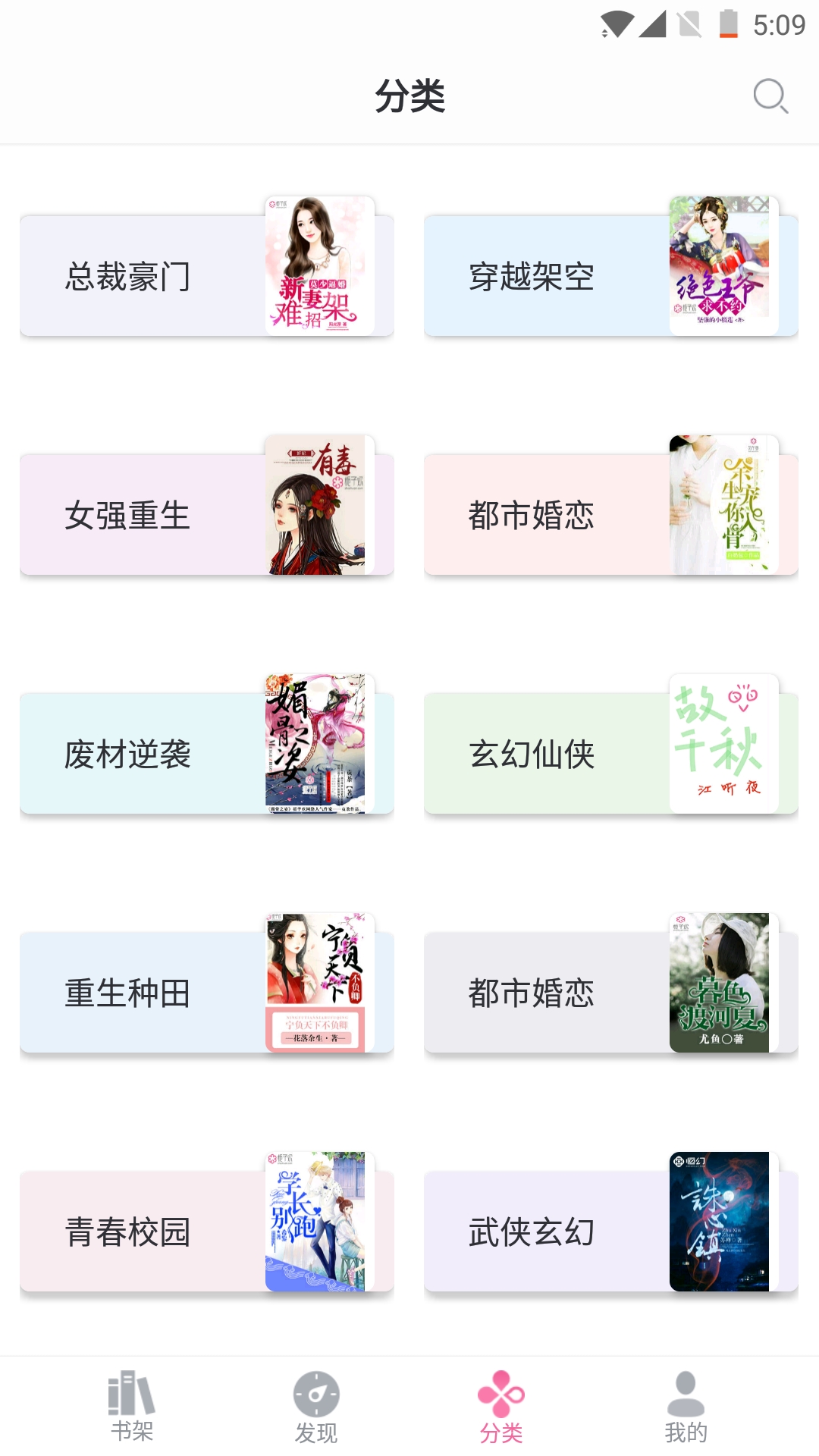Open the 我的 profile icon
This screenshot has width=819, height=1456.
click(686, 1404)
